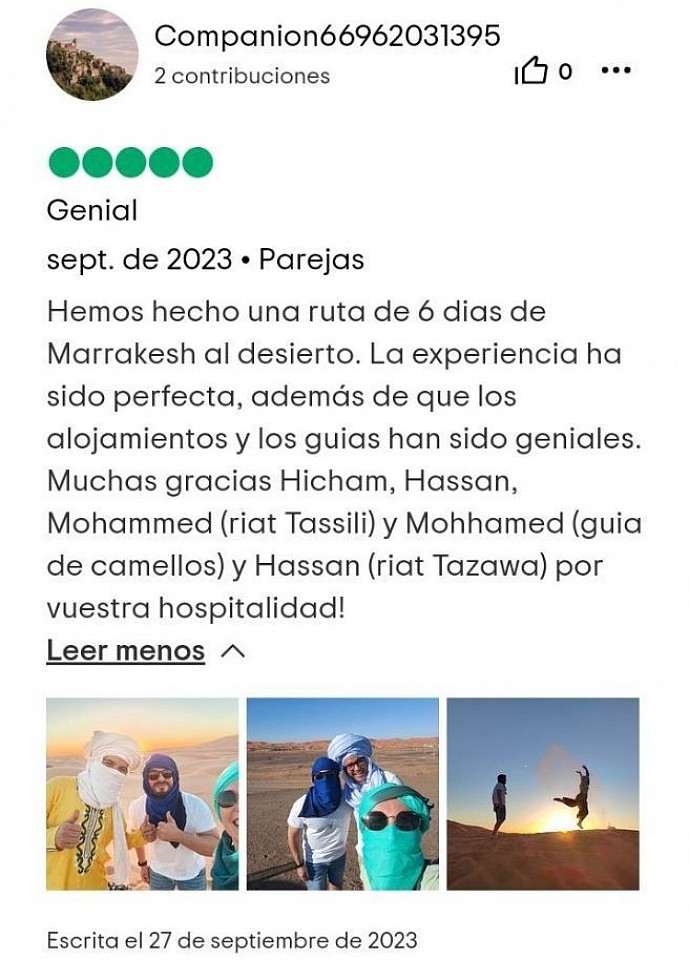Open the three-dot overflow menu
Screen dimensions: 689x960
[615, 70]
